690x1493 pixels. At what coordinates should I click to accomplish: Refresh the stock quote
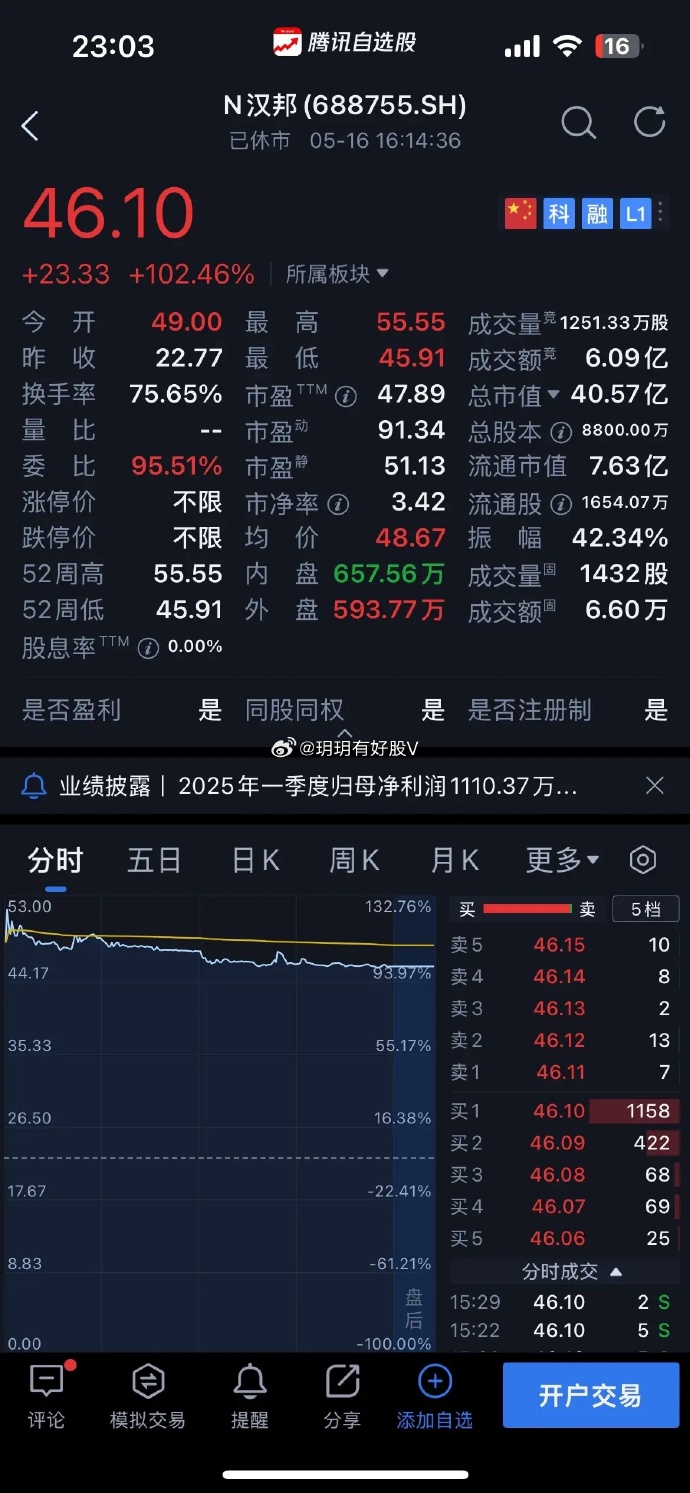coord(650,122)
